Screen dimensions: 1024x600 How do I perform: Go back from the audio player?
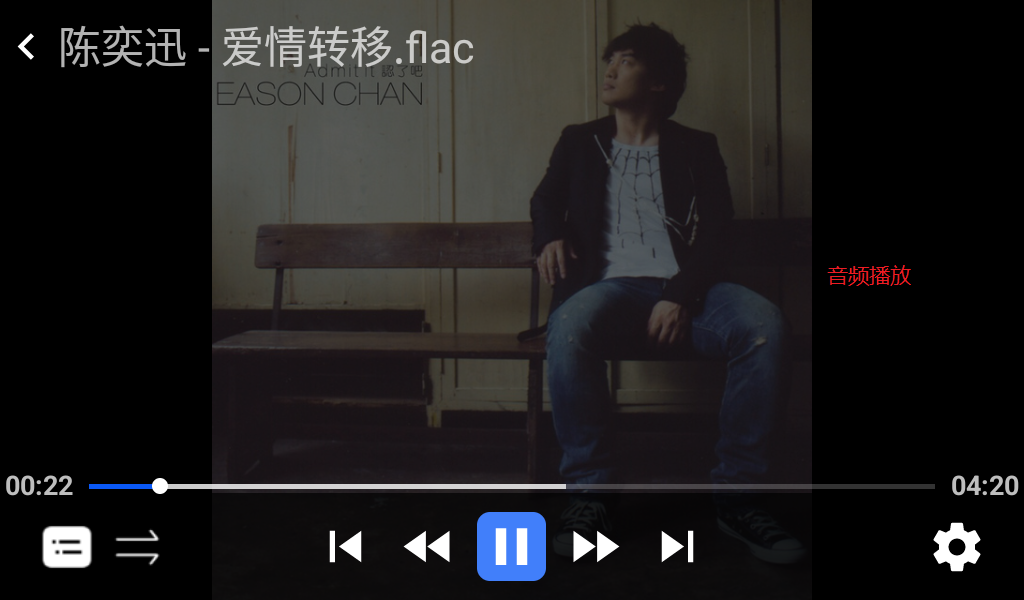pyautogui.click(x=27, y=46)
